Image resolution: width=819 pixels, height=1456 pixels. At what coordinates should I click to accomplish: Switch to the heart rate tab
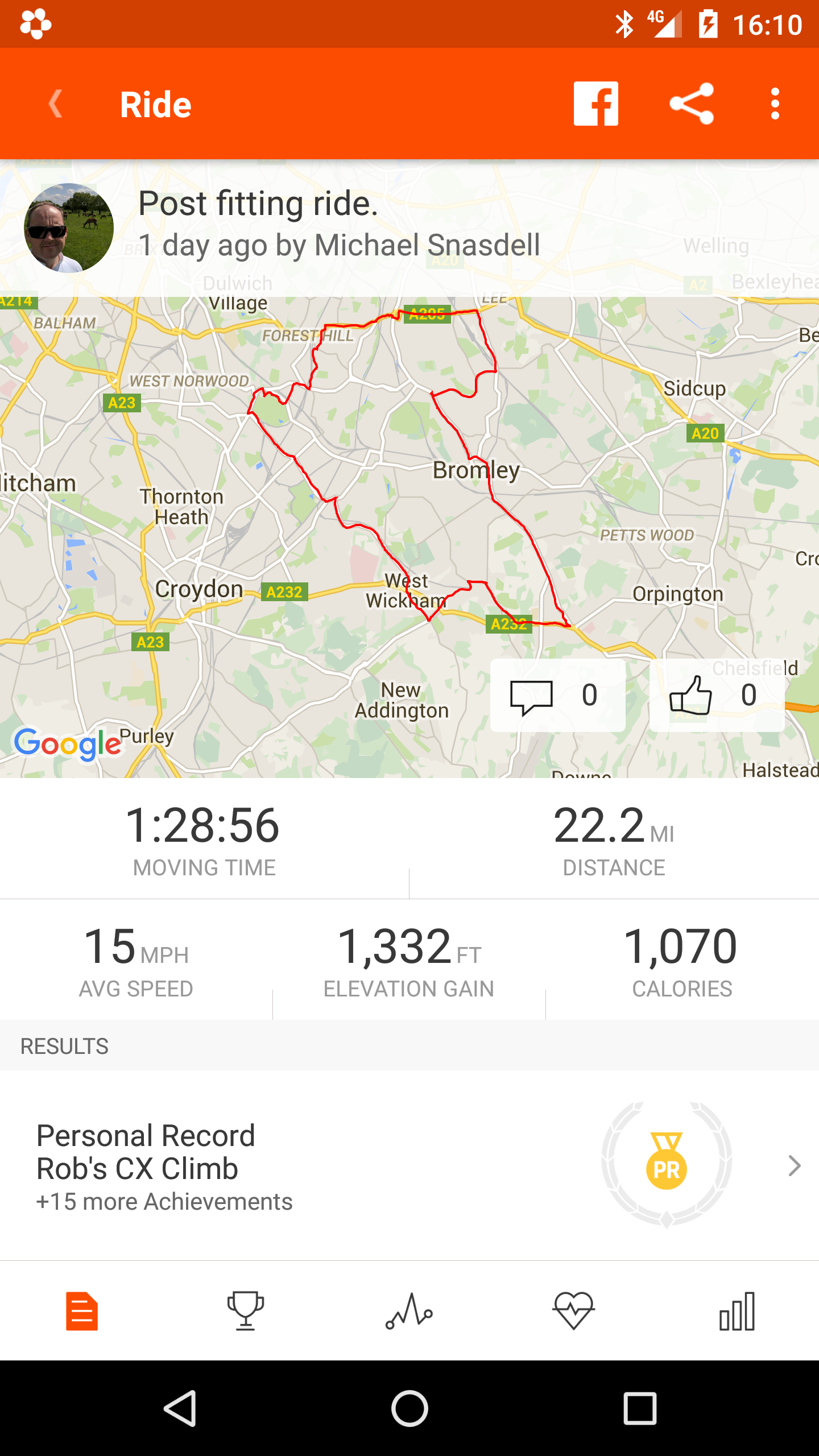click(573, 1311)
